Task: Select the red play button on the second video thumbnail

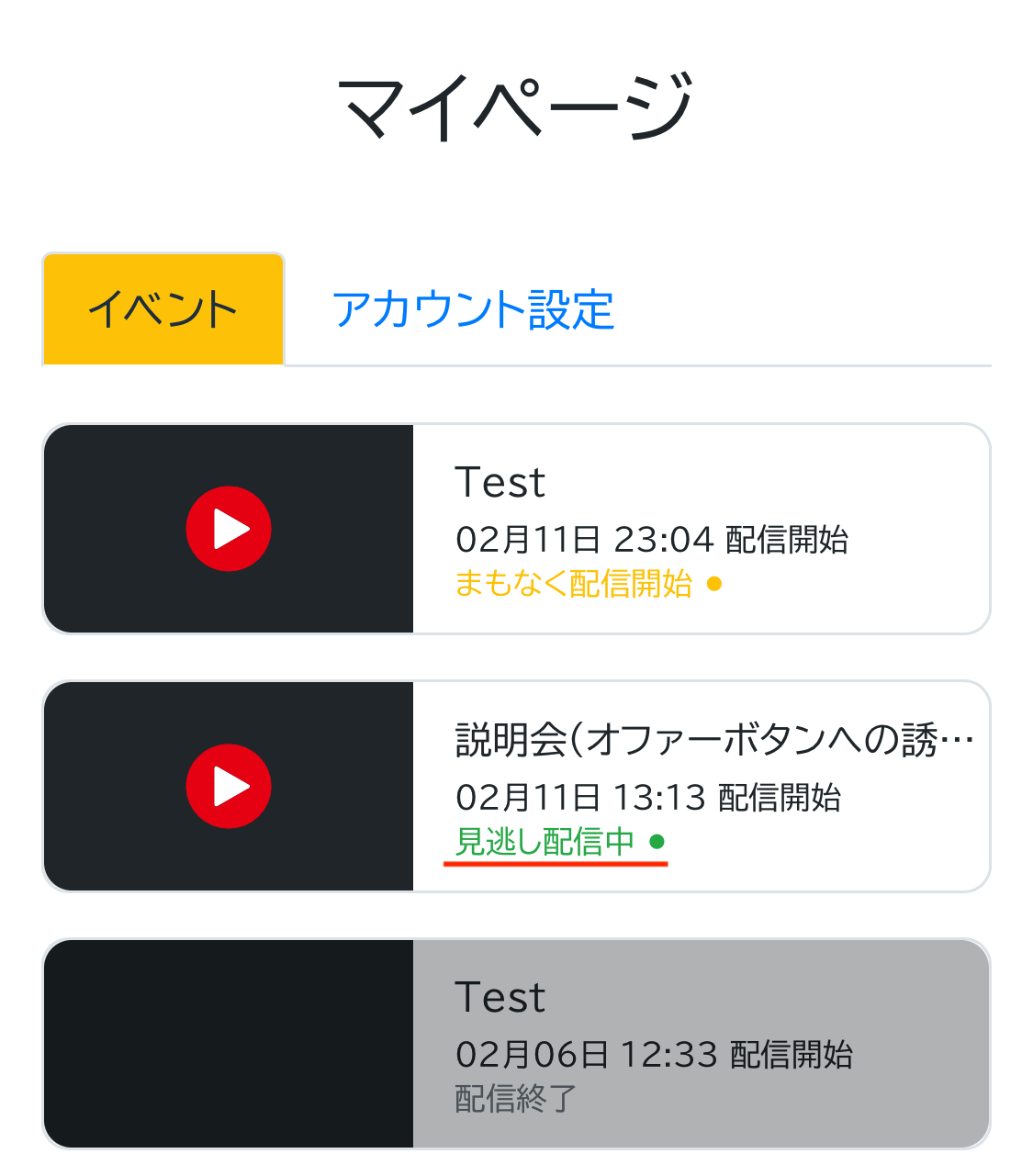Action: [229, 786]
